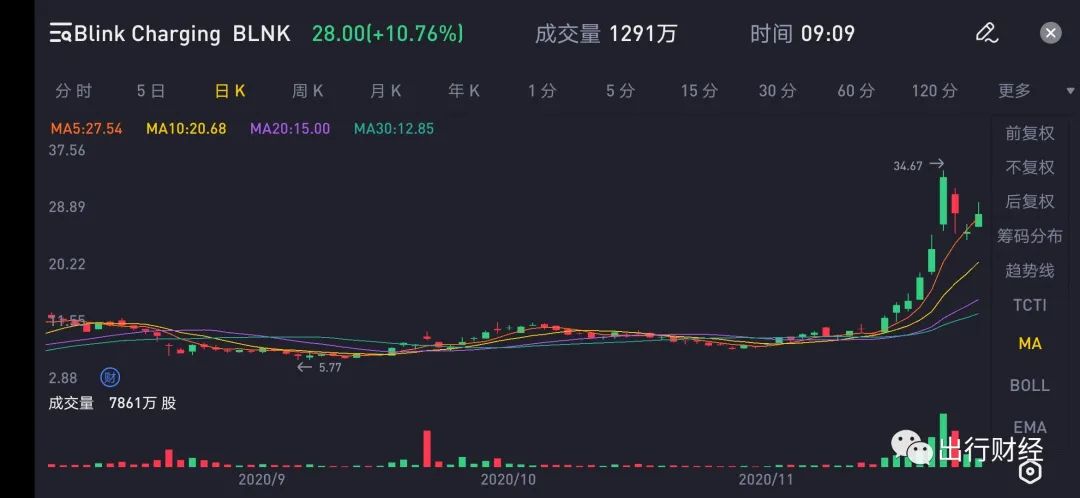Select the 月K monthly chart tab
1080x498 pixels.
[386, 91]
